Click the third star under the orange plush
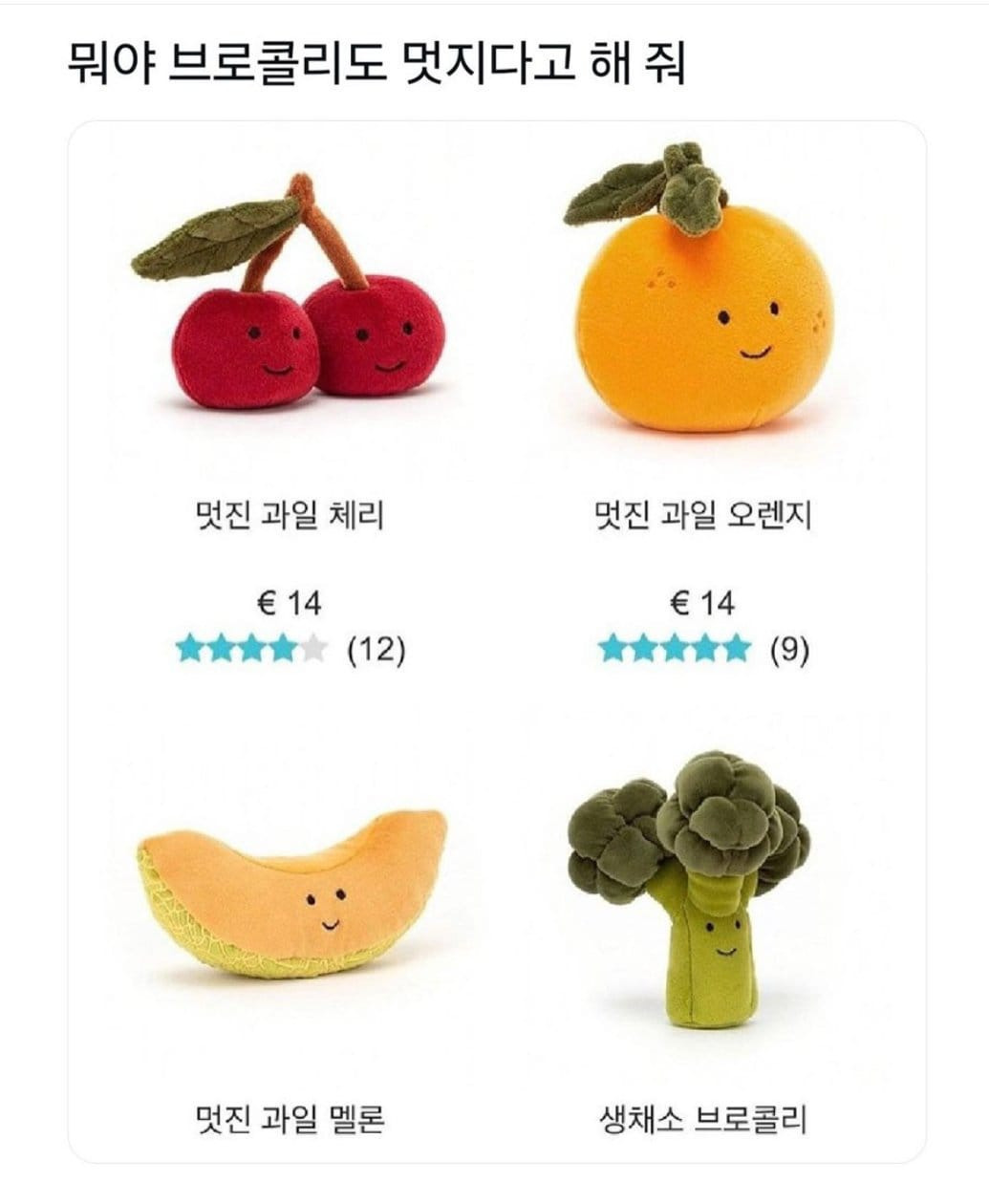989x1204 pixels. [x=676, y=648]
